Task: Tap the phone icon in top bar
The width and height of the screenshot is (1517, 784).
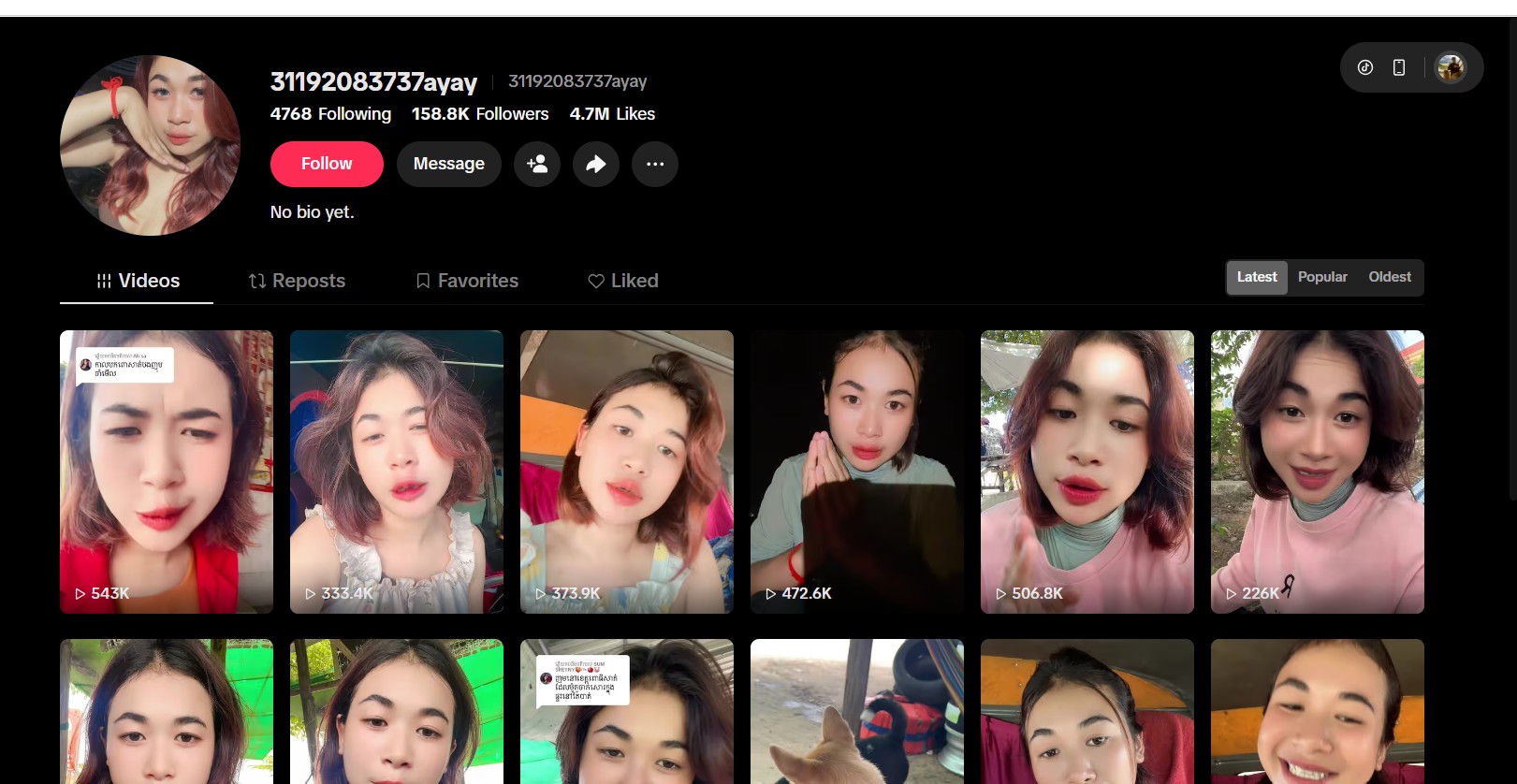Action: (x=1399, y=67)
